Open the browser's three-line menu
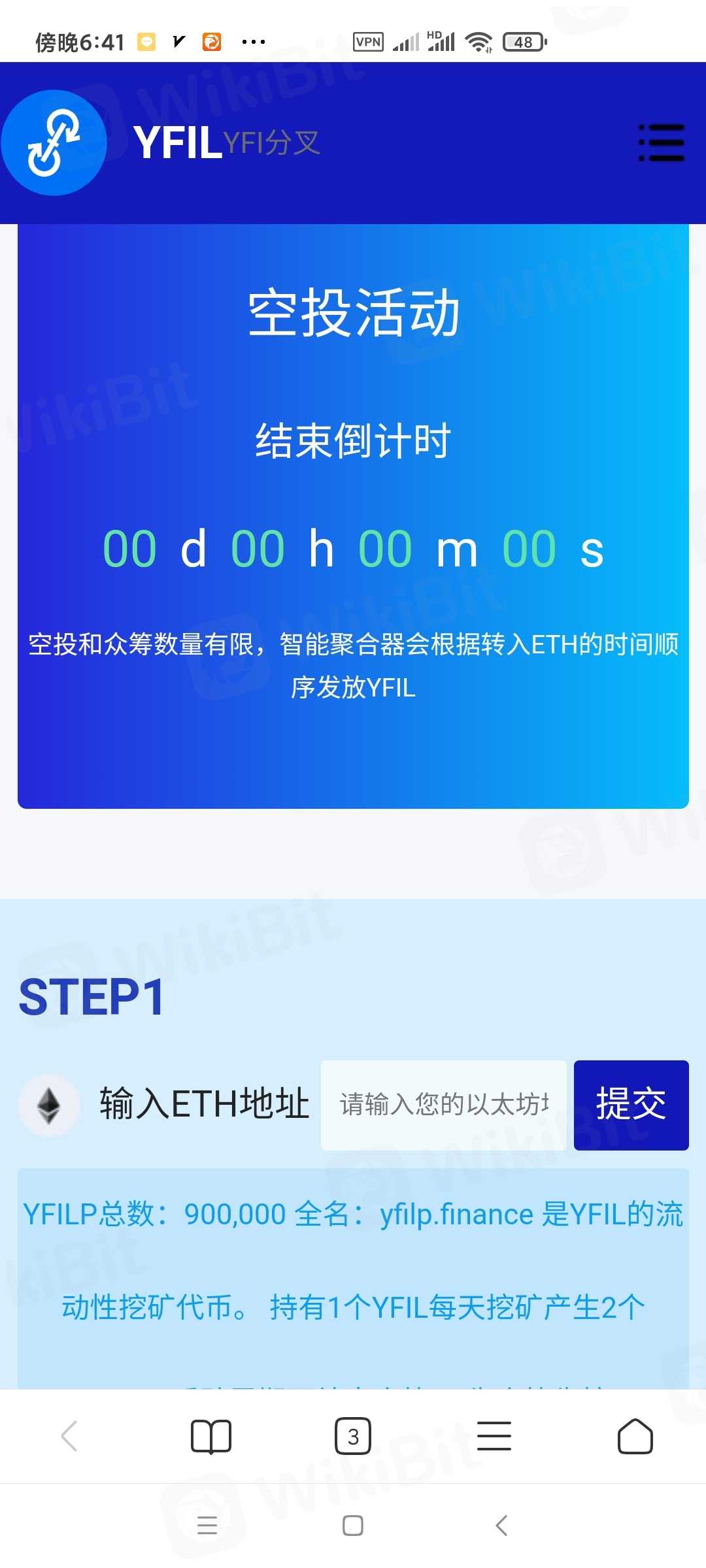The width and height of the screenshot is (706, 1568). (494, 1436)
